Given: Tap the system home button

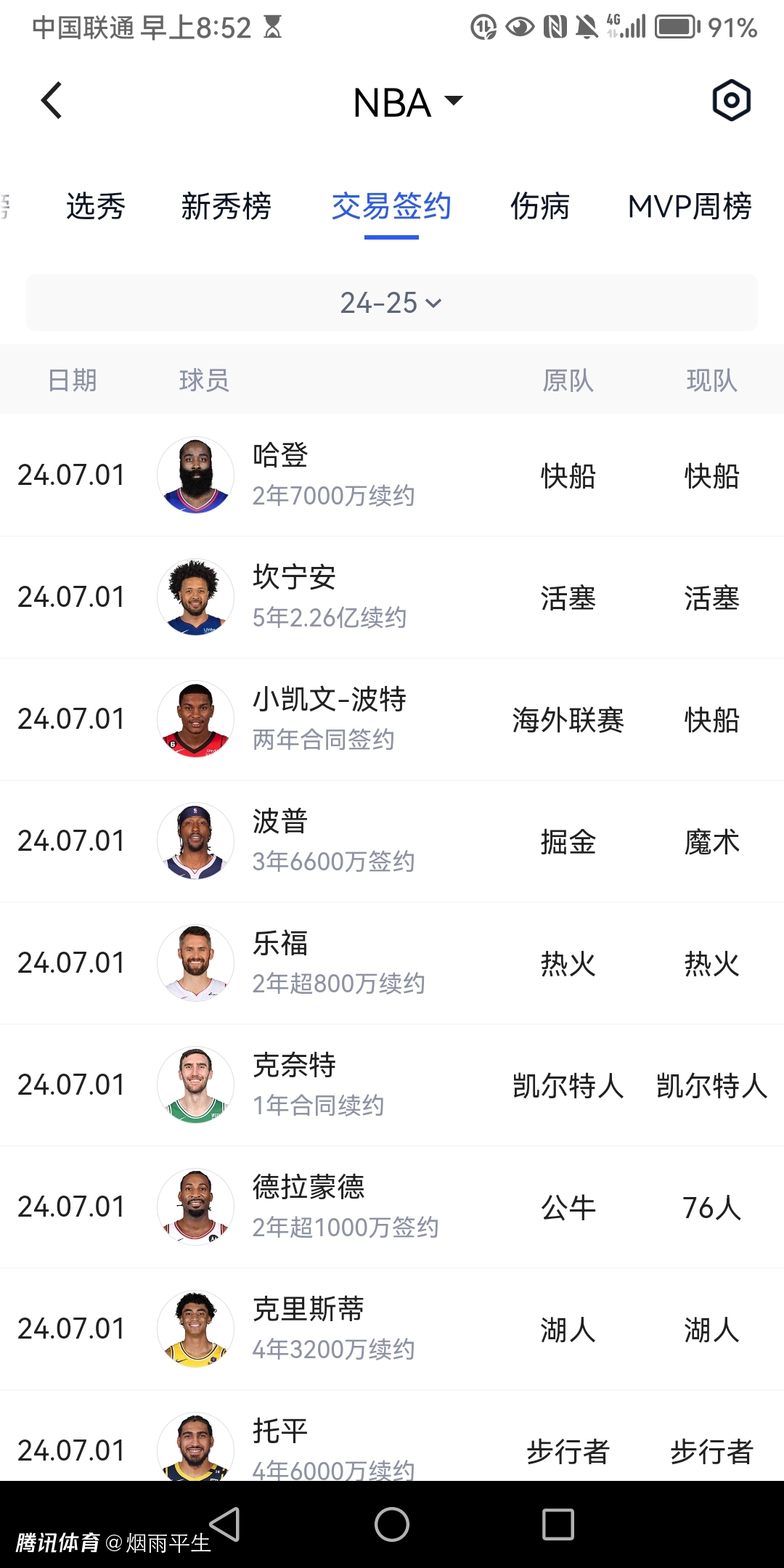Looking at the screenshot, I should pos(392,1524).
